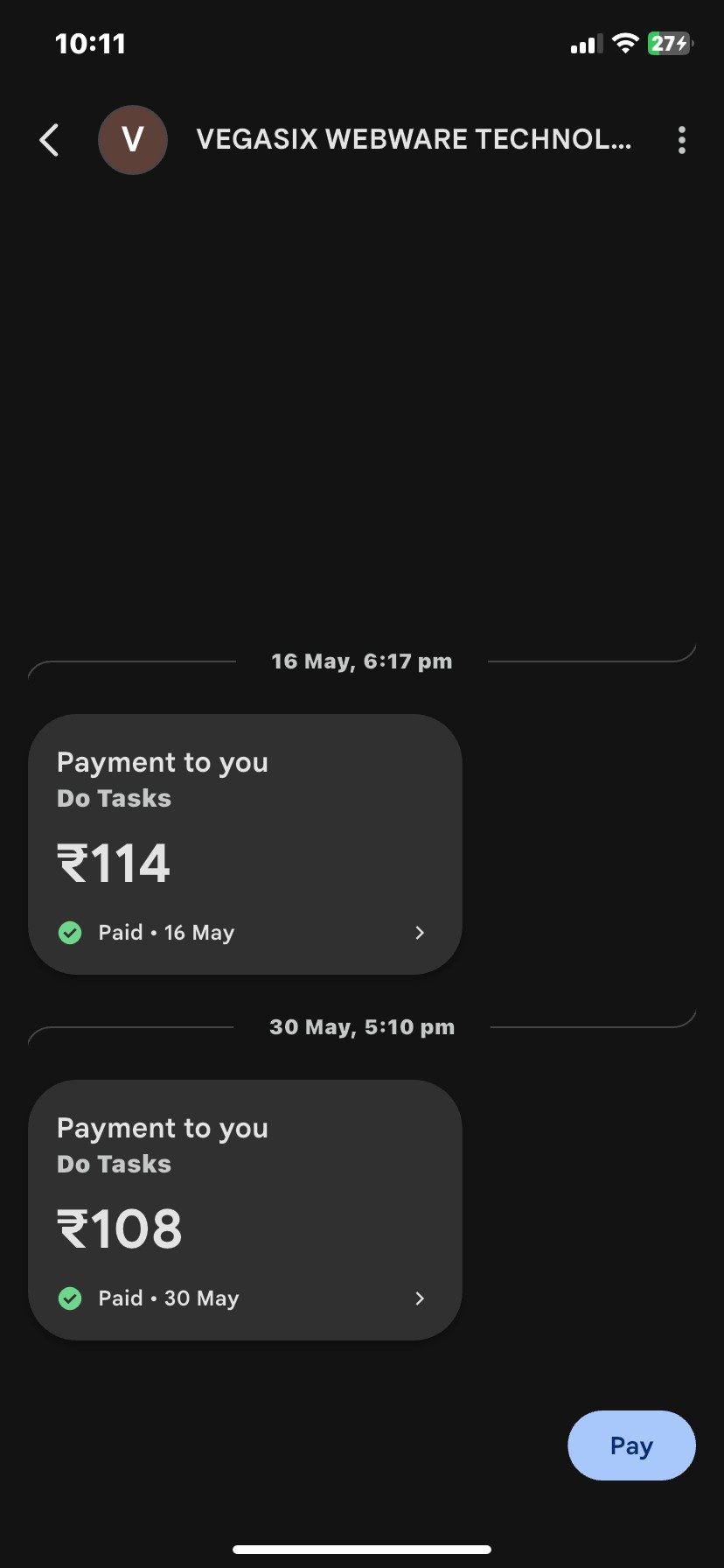Tap the Pay button
The image size is (724, 1568).
coord(631,1445)
